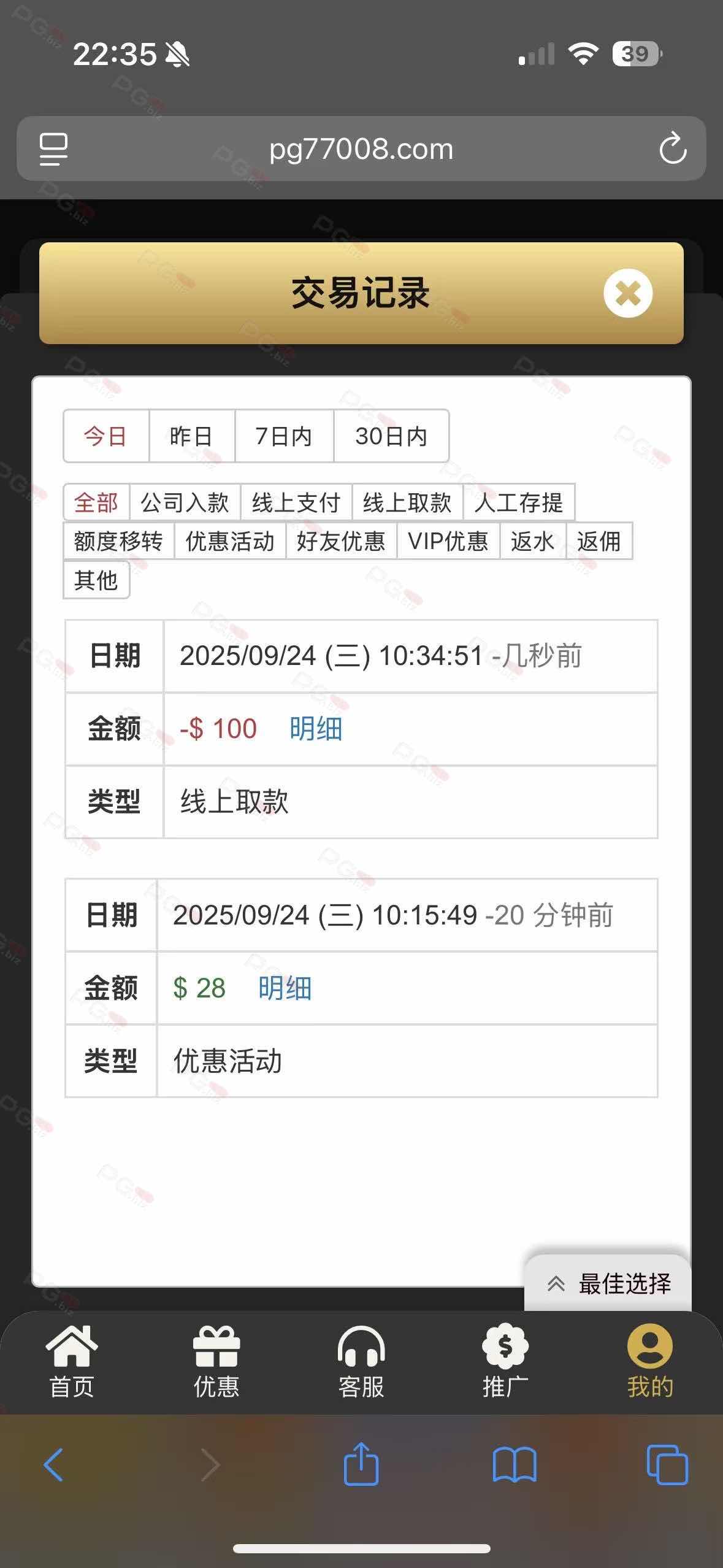
Task: Choose the 好友优惠 category
Action: (x=341, y=541)
